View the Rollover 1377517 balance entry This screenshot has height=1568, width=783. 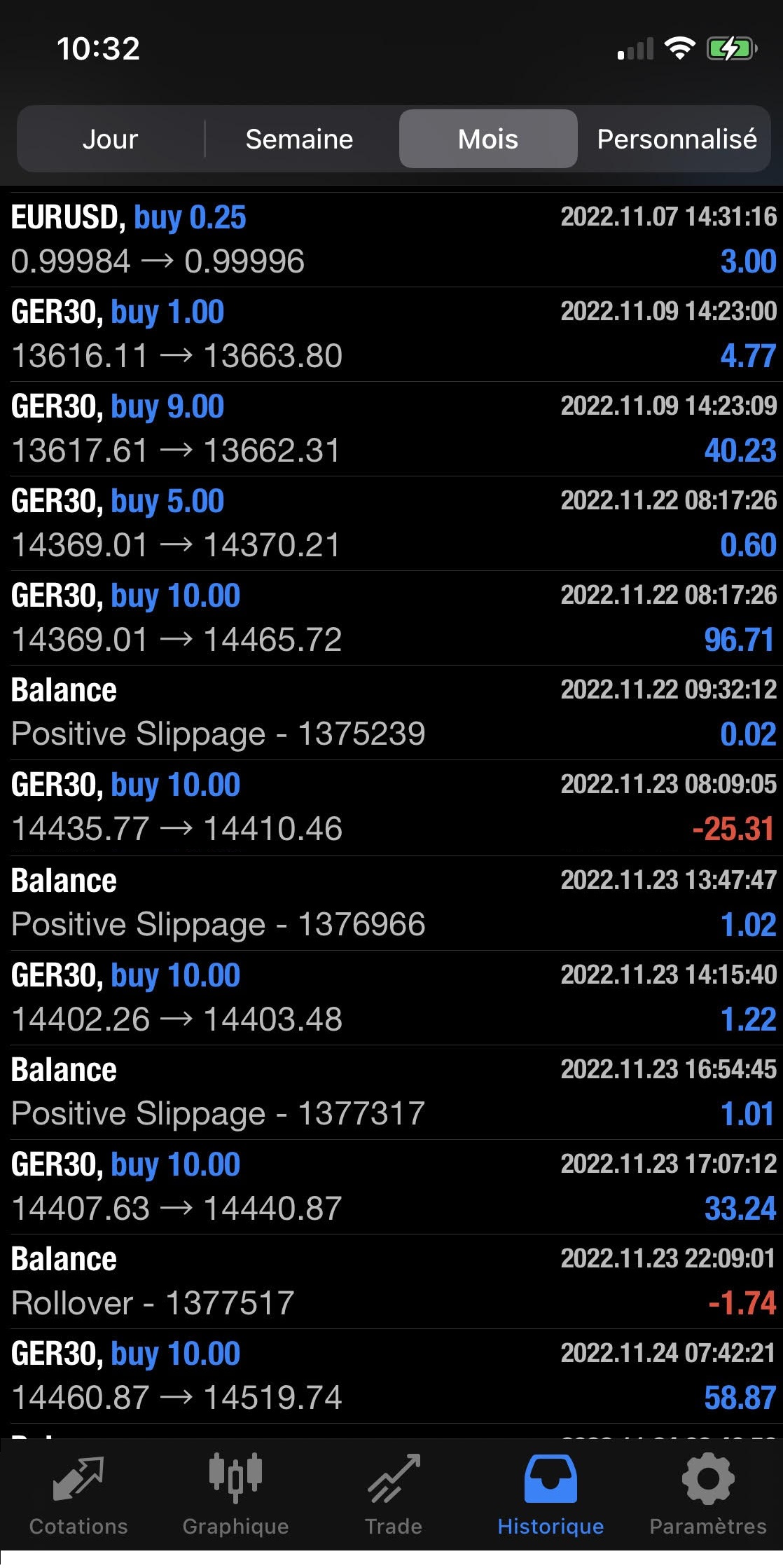click(391, 1281)
